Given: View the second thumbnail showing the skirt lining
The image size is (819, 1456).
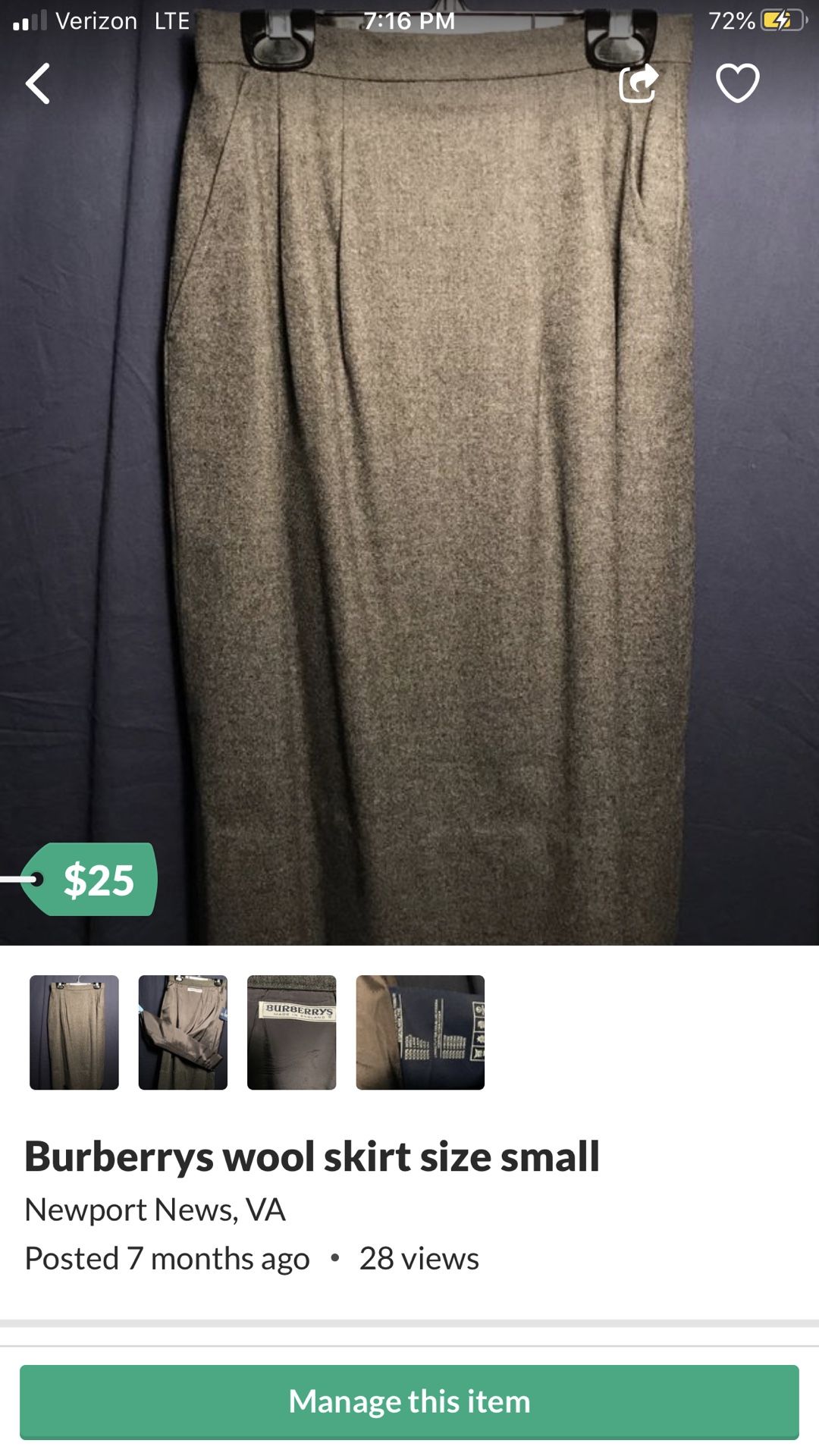Looking at the screenshot, I should (x=183, y=1032).
